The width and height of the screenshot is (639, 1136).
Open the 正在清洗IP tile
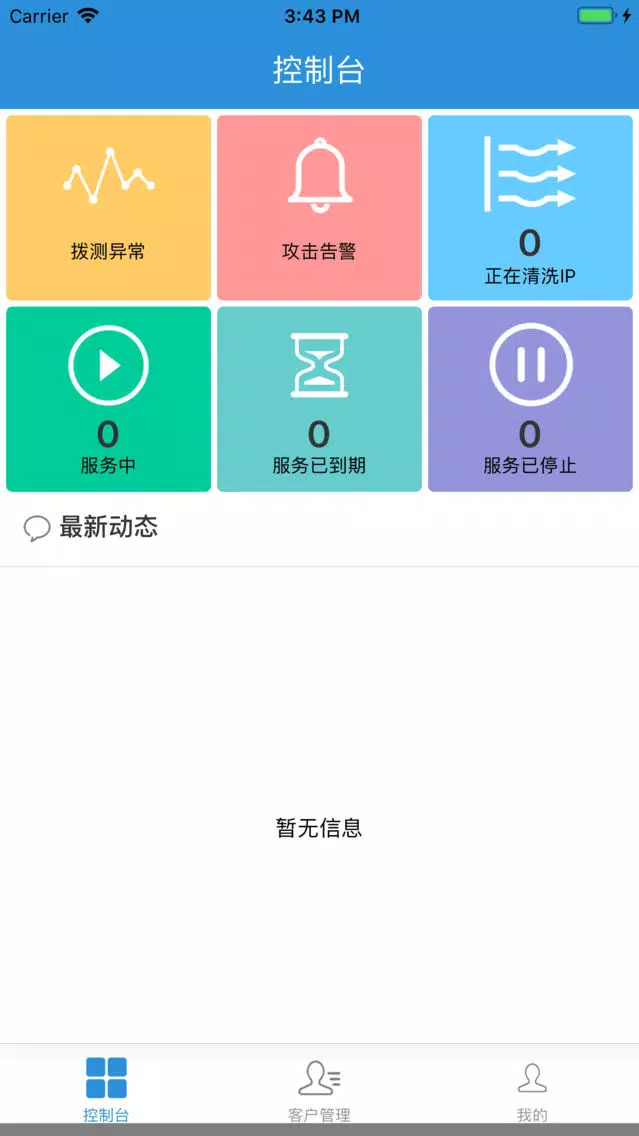tap(530, 207)
